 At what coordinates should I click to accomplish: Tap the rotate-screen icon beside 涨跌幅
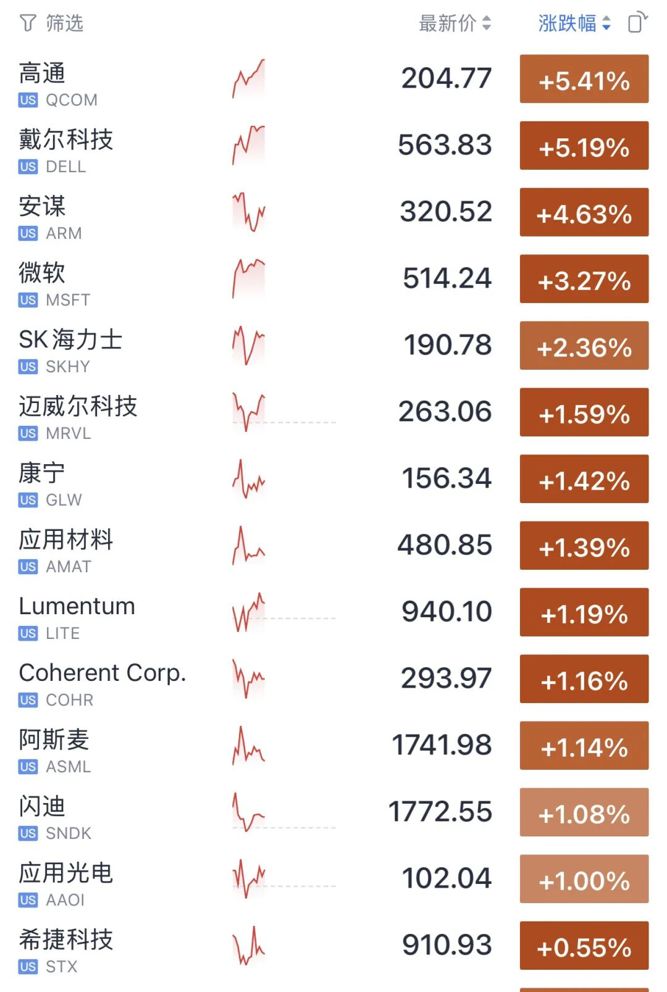coord(637,23)
